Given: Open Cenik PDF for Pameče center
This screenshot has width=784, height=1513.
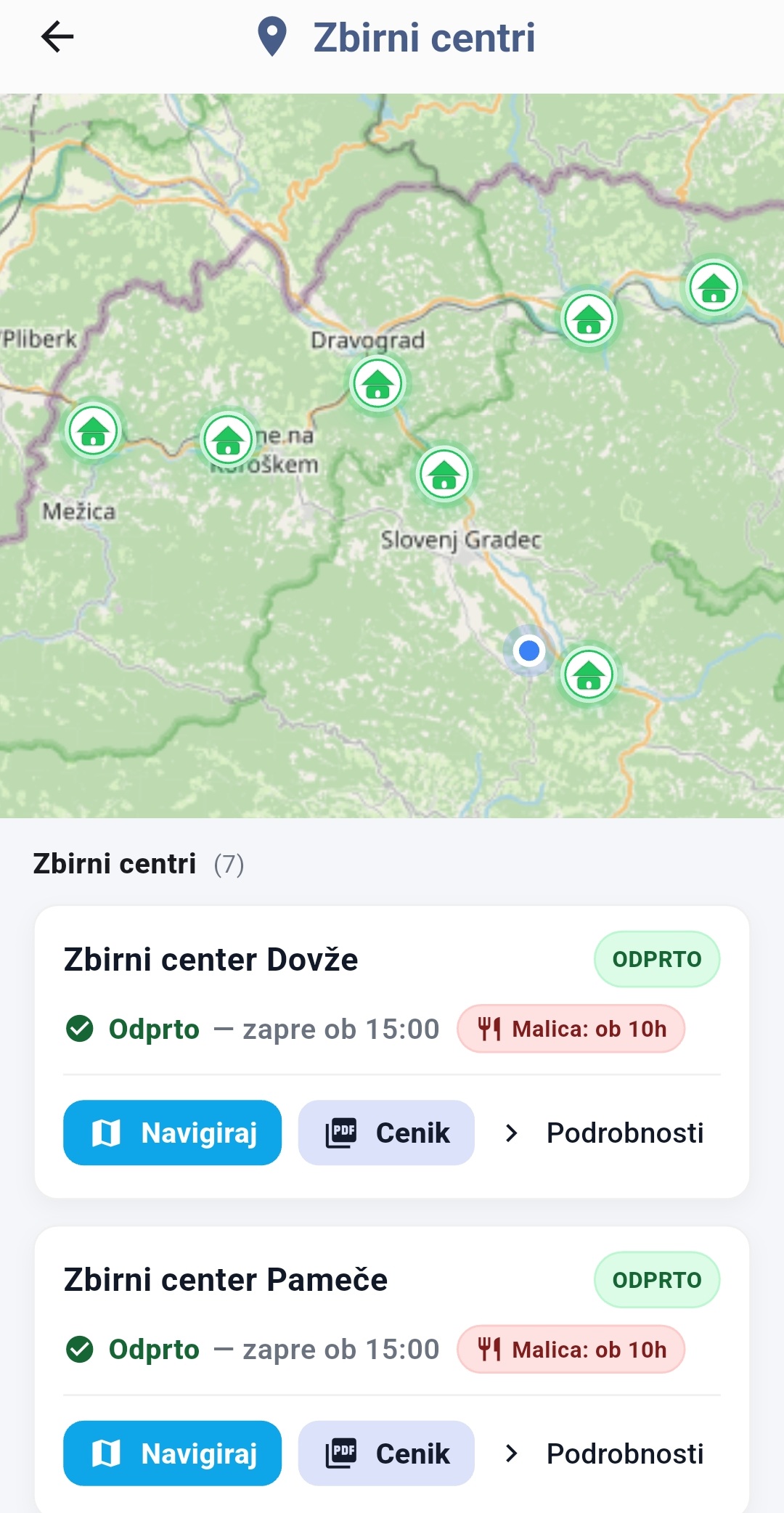Looking at the screenshot, I should pos(386,1453).
